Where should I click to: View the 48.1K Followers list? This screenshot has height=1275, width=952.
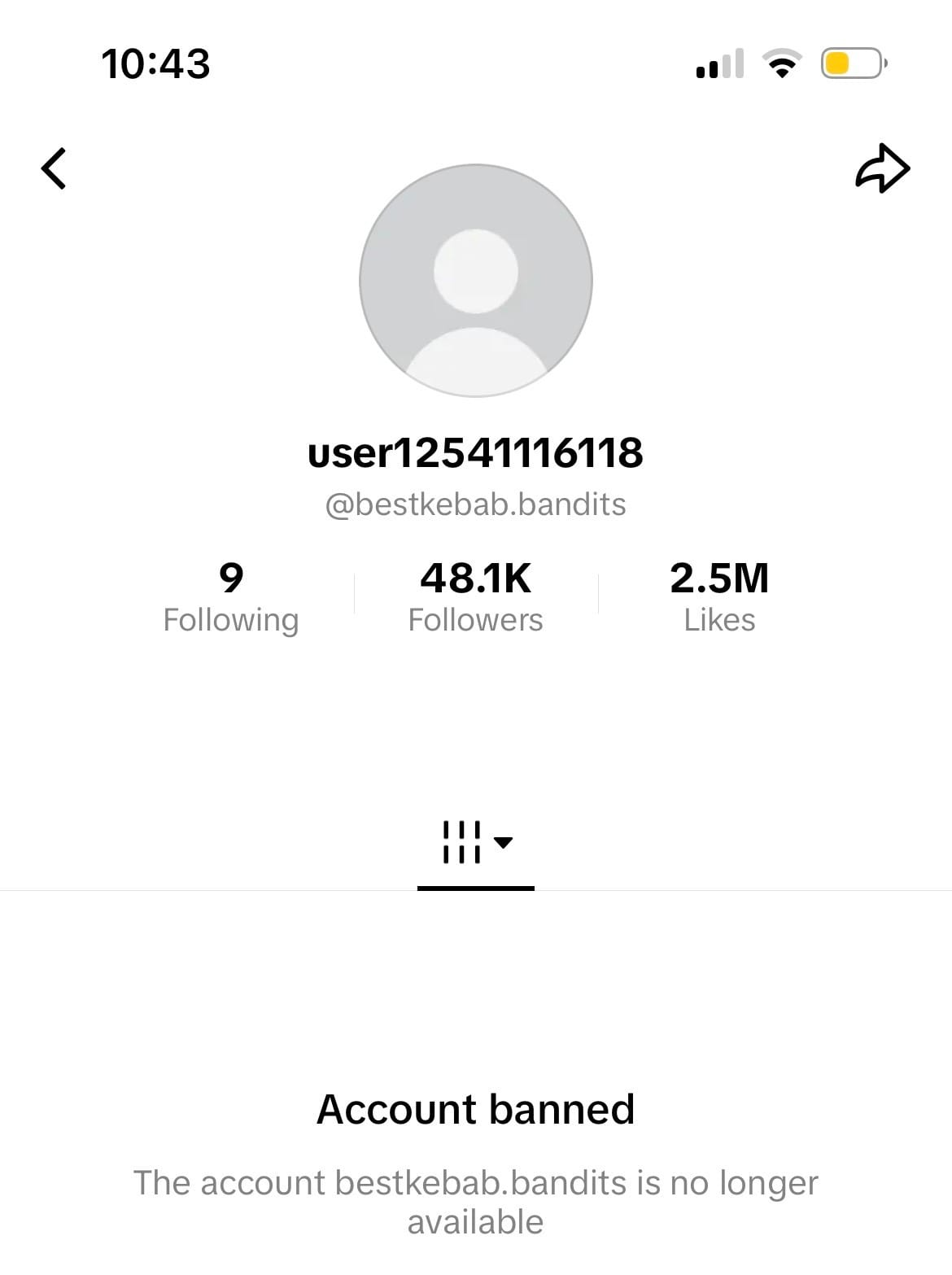coord(475,596)
